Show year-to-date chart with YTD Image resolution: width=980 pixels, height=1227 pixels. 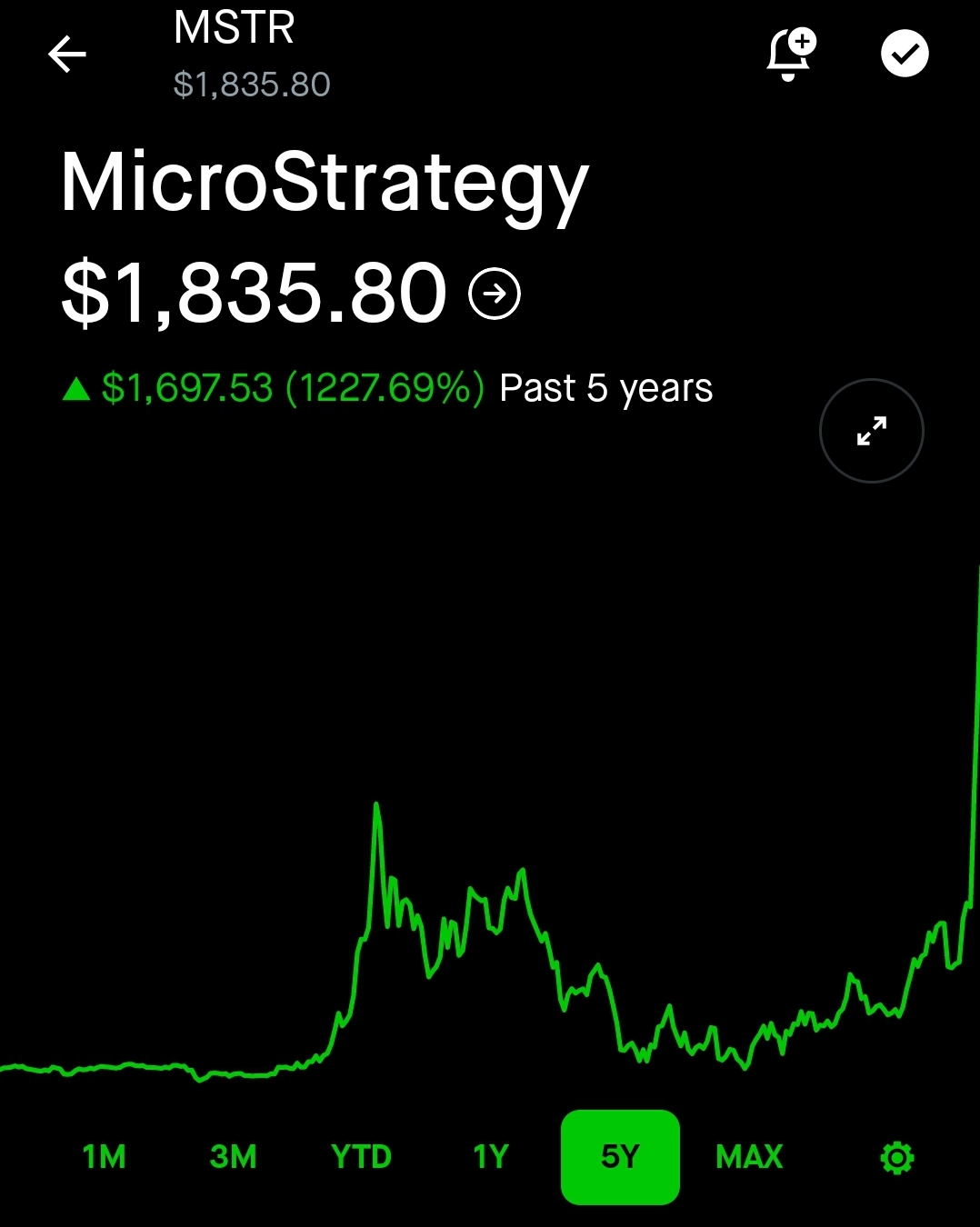pos(361,1157)
